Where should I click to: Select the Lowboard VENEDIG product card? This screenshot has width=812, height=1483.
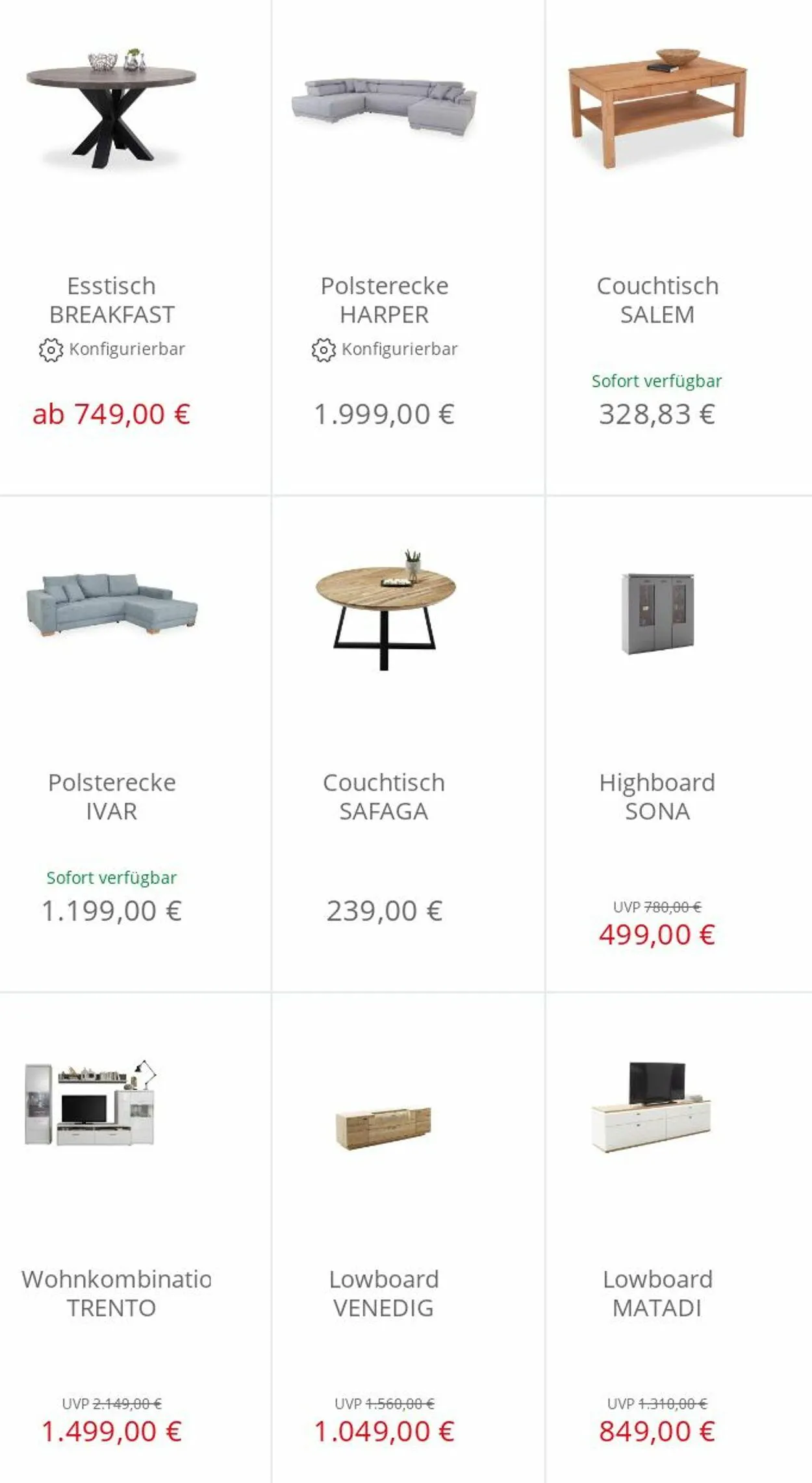click(x=408, y=1238)
